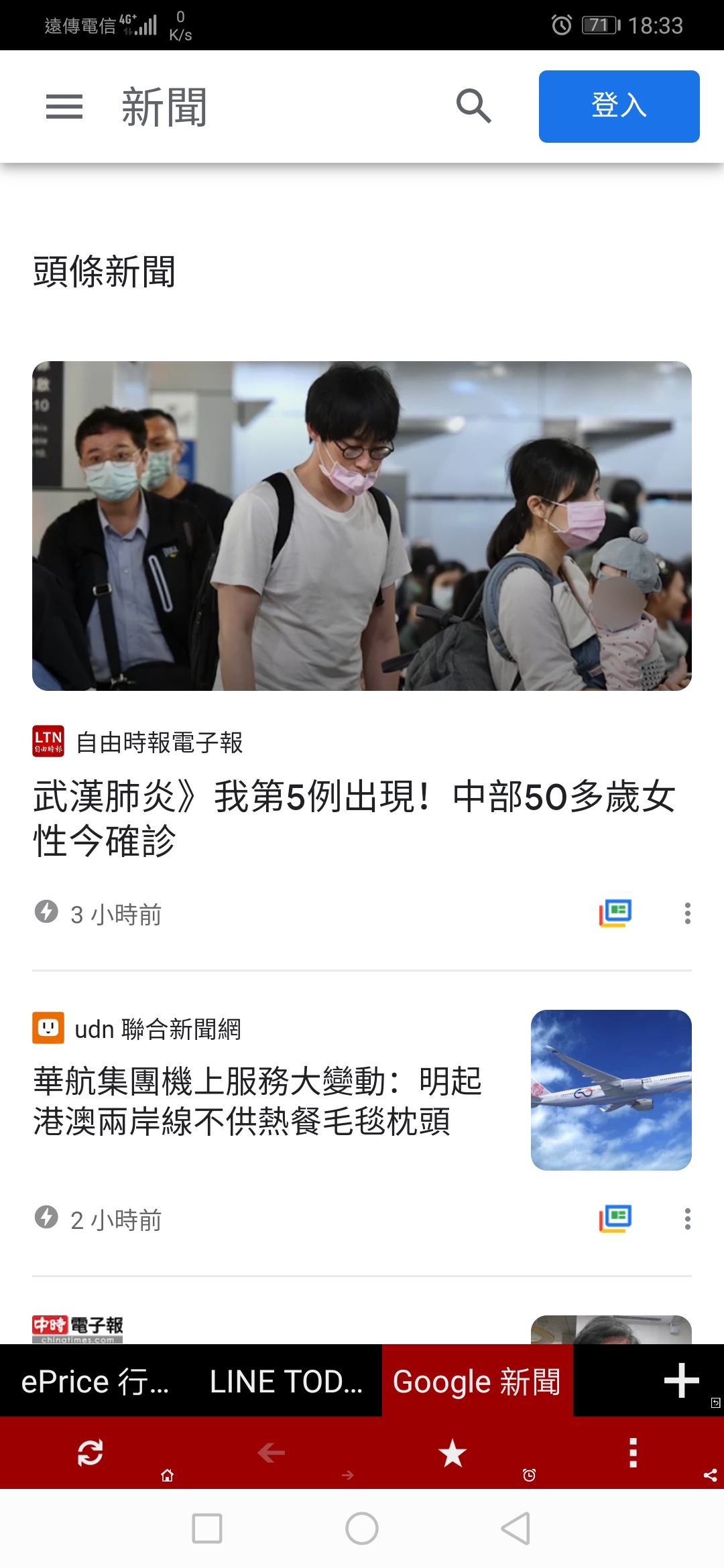724x1568 pixels.
Task: View full coverage for the 華航 story
Action: pos(615,1219)
